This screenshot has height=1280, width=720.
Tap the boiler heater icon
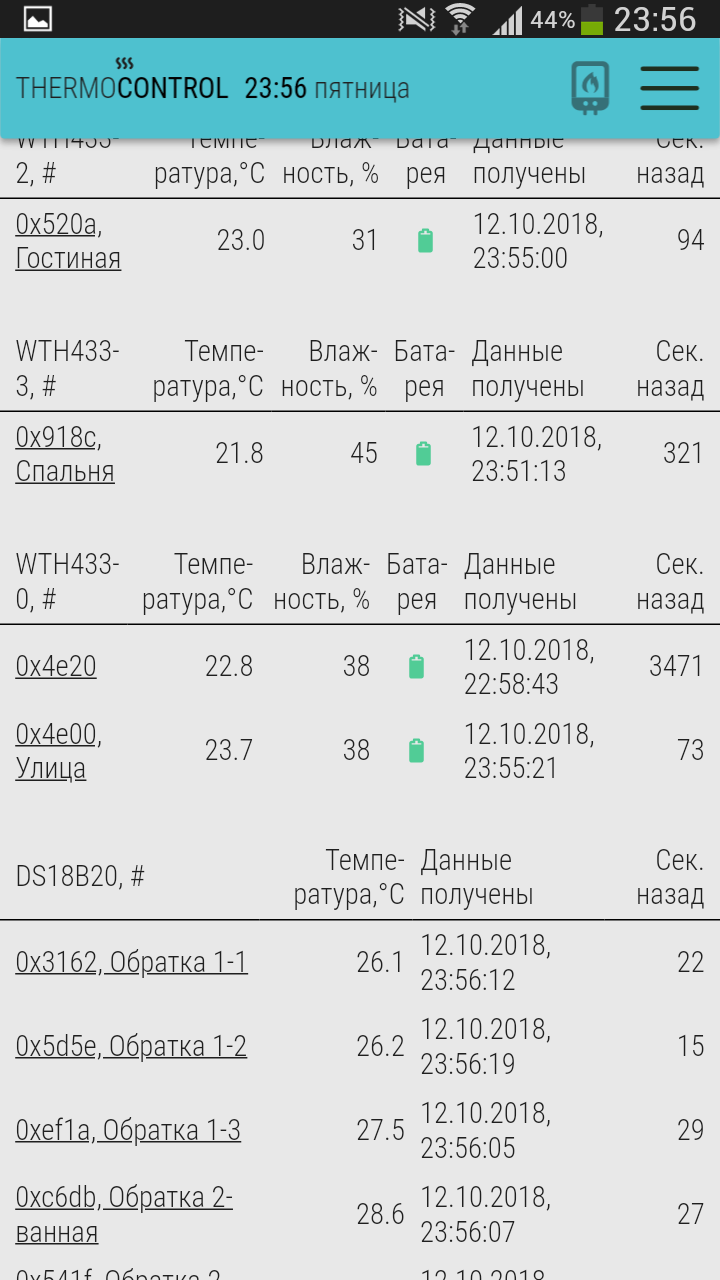[x=590, y=88]
